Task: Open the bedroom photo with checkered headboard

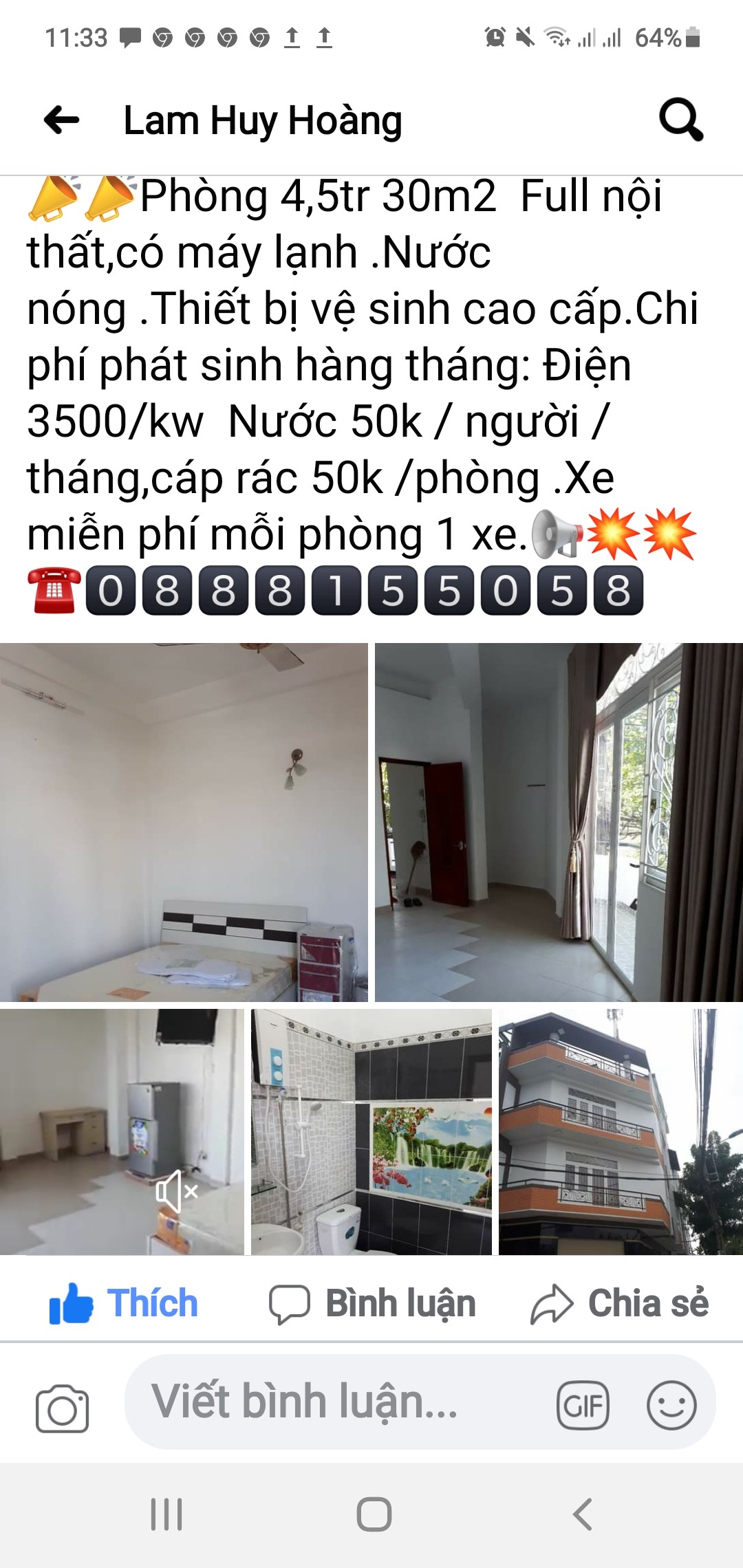Action: click(184, 822)
